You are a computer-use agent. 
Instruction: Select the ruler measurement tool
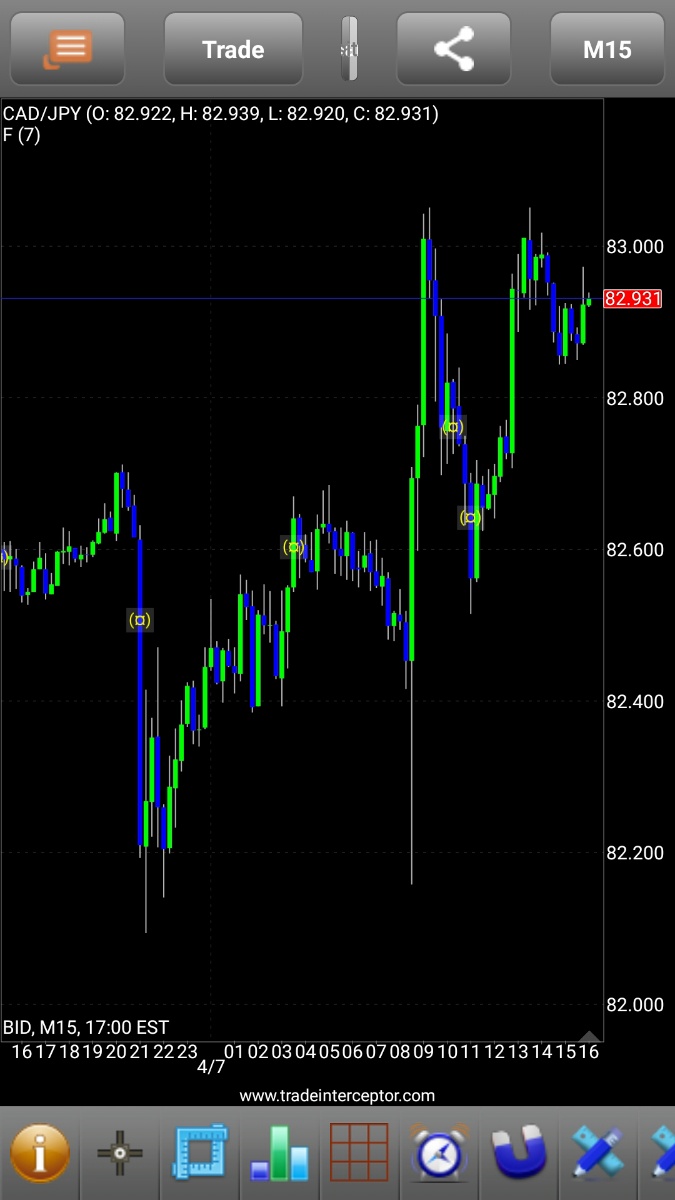click(x=201, y=1153)
